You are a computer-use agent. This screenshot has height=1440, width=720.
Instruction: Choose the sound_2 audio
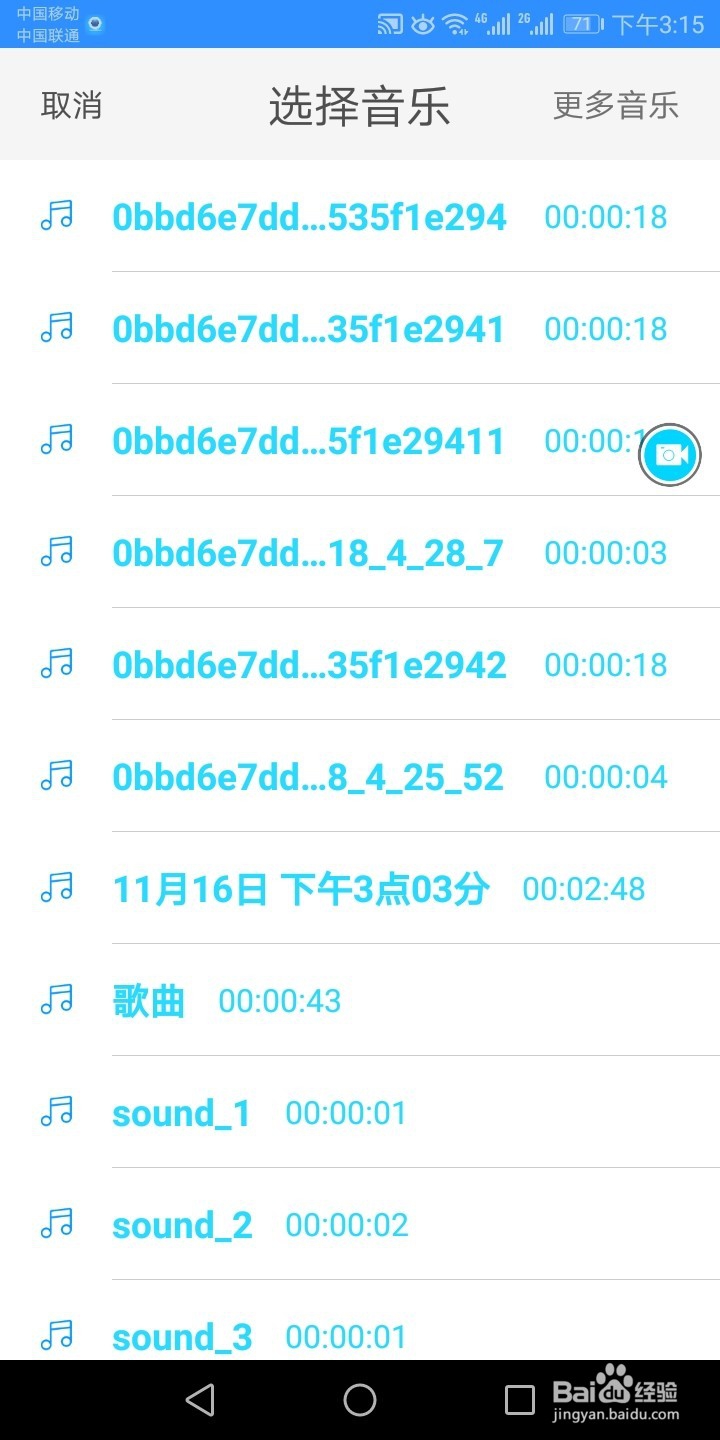coord(360,1224)
